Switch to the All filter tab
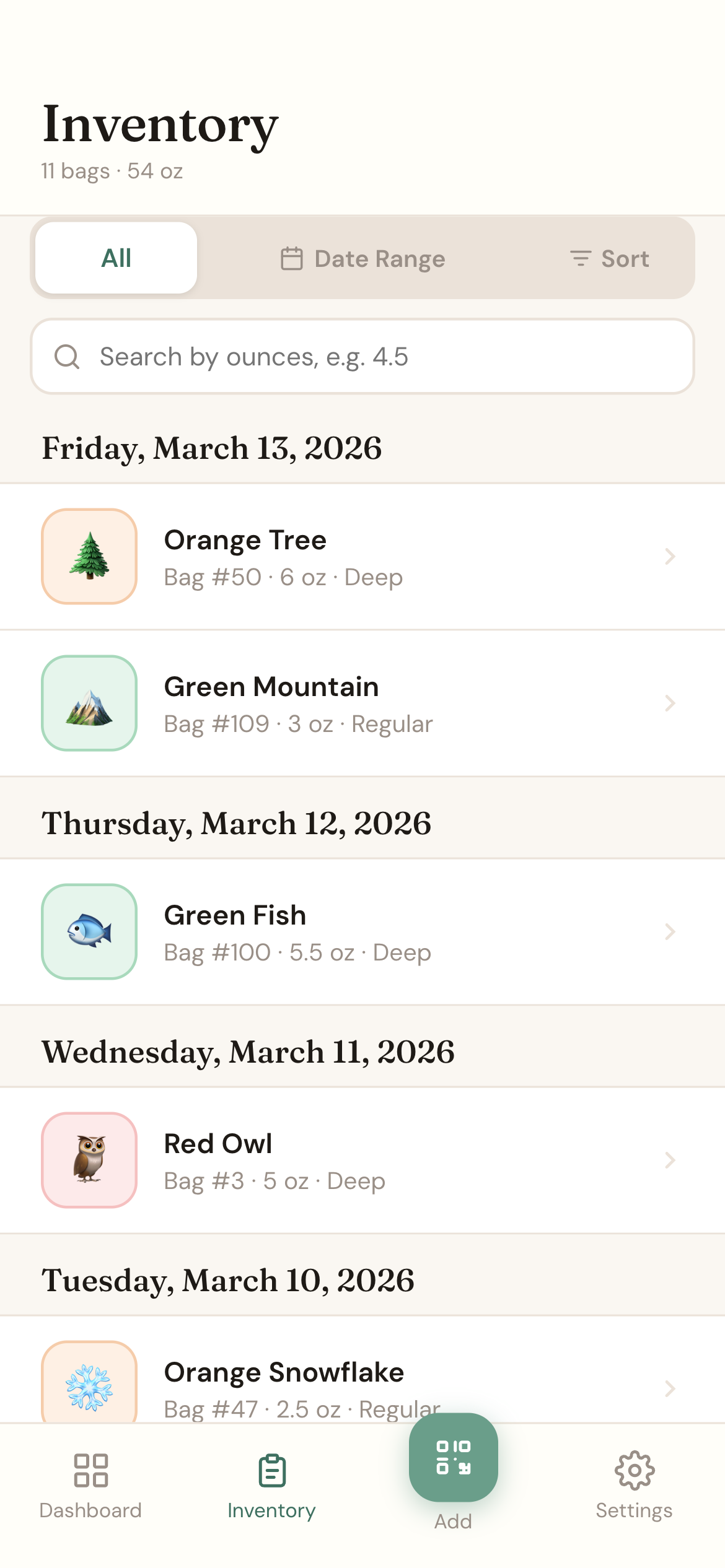Screen dimensions: 725x1568 coord(115,257)
